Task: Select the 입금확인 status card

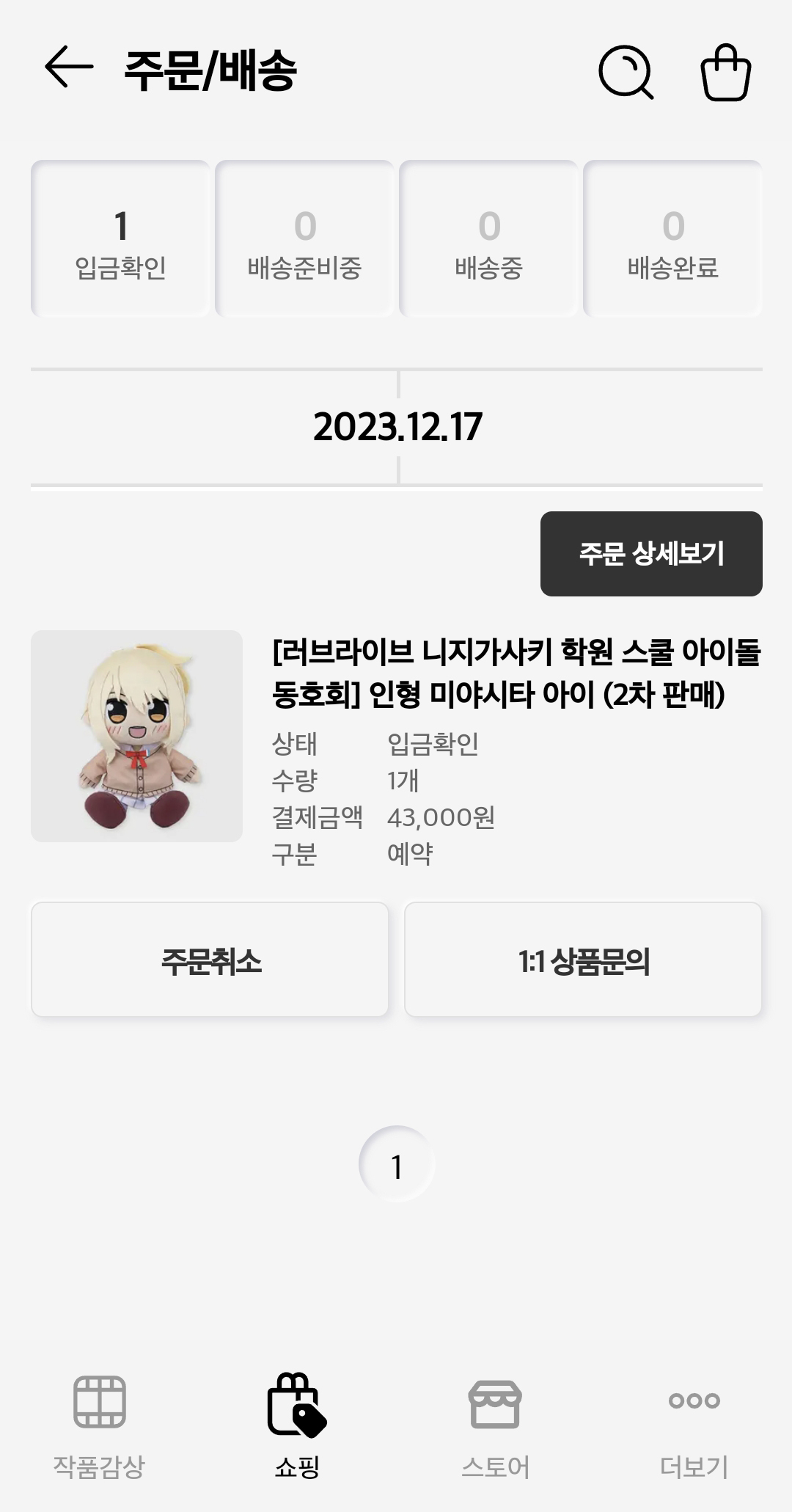Action: coord(120,238)
